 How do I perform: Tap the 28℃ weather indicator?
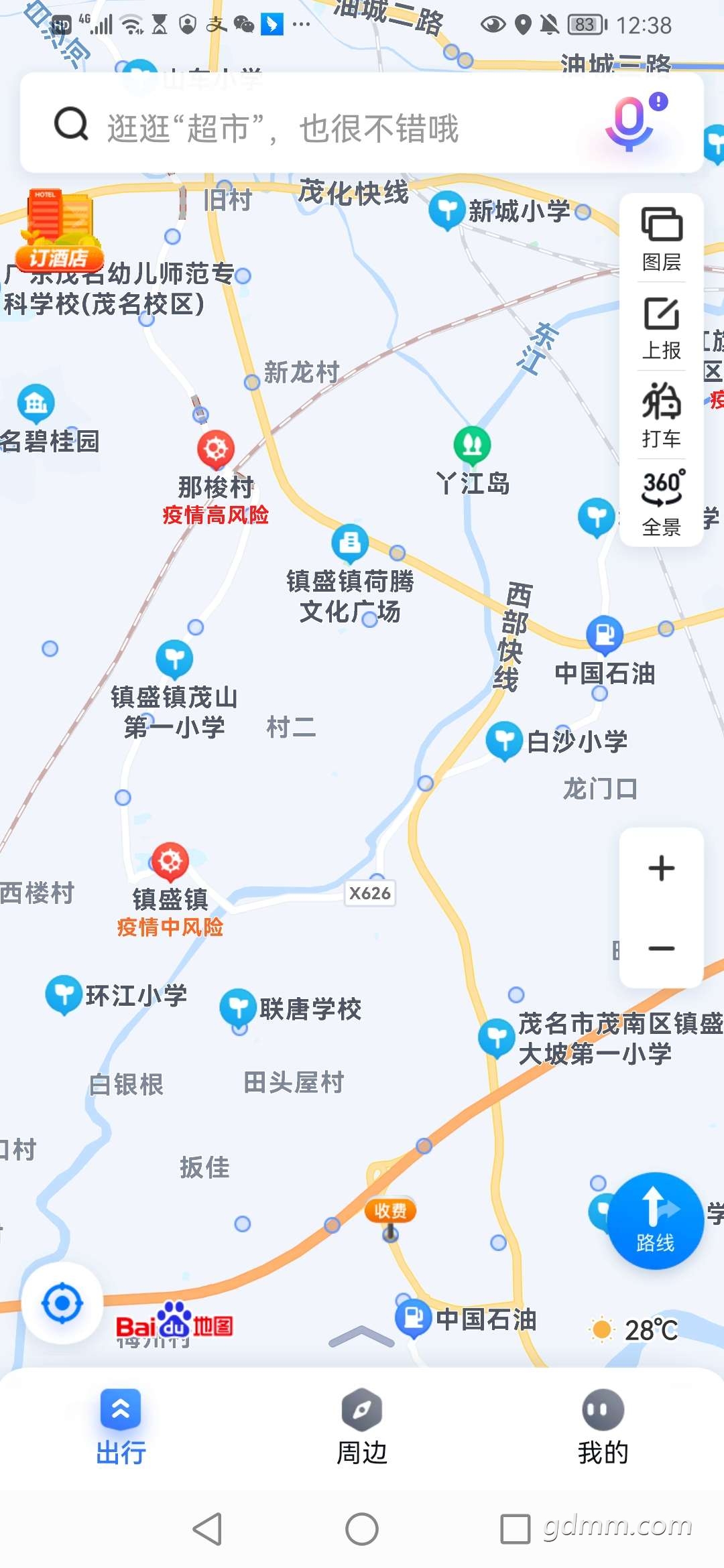pyautogui.click(x=634, y=1329)
